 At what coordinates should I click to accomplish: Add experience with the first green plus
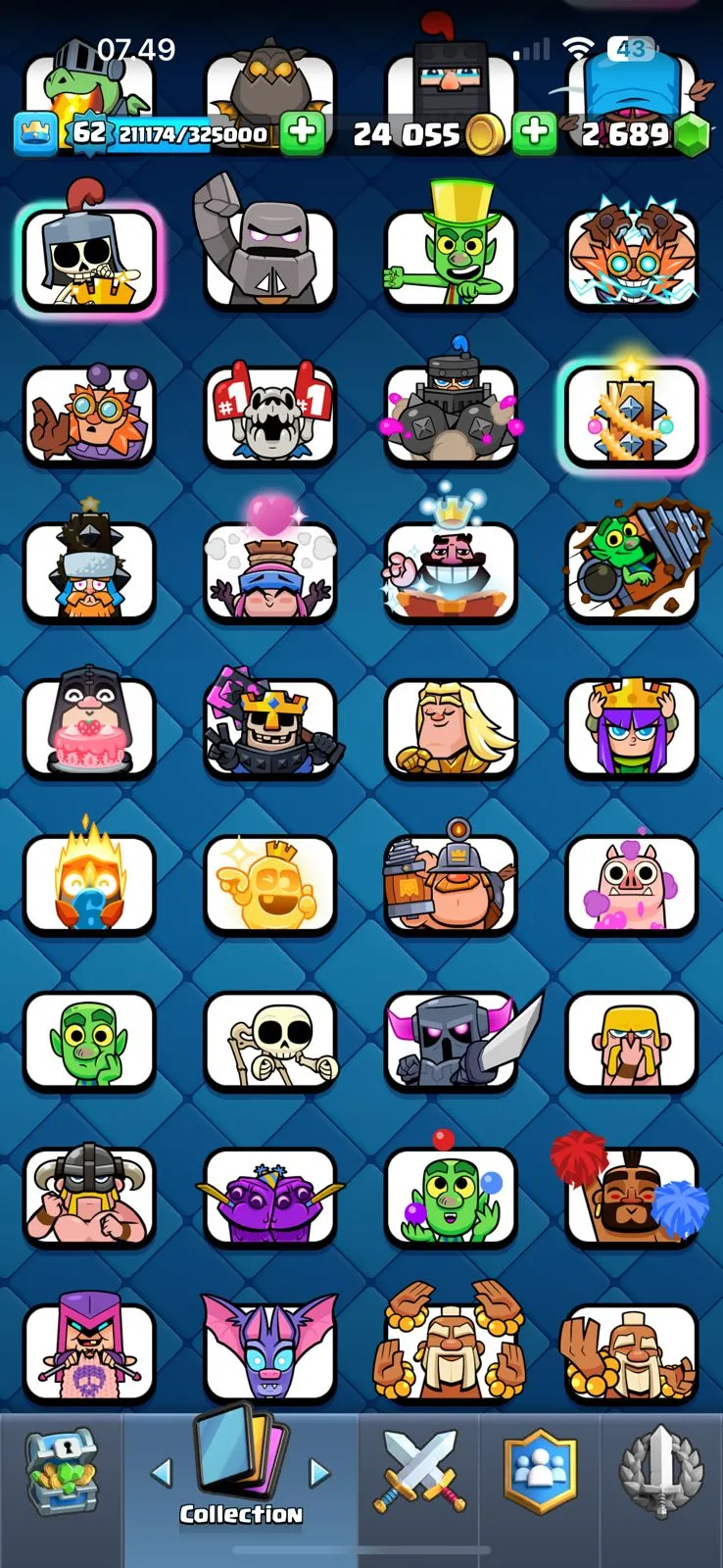[302, 133]
